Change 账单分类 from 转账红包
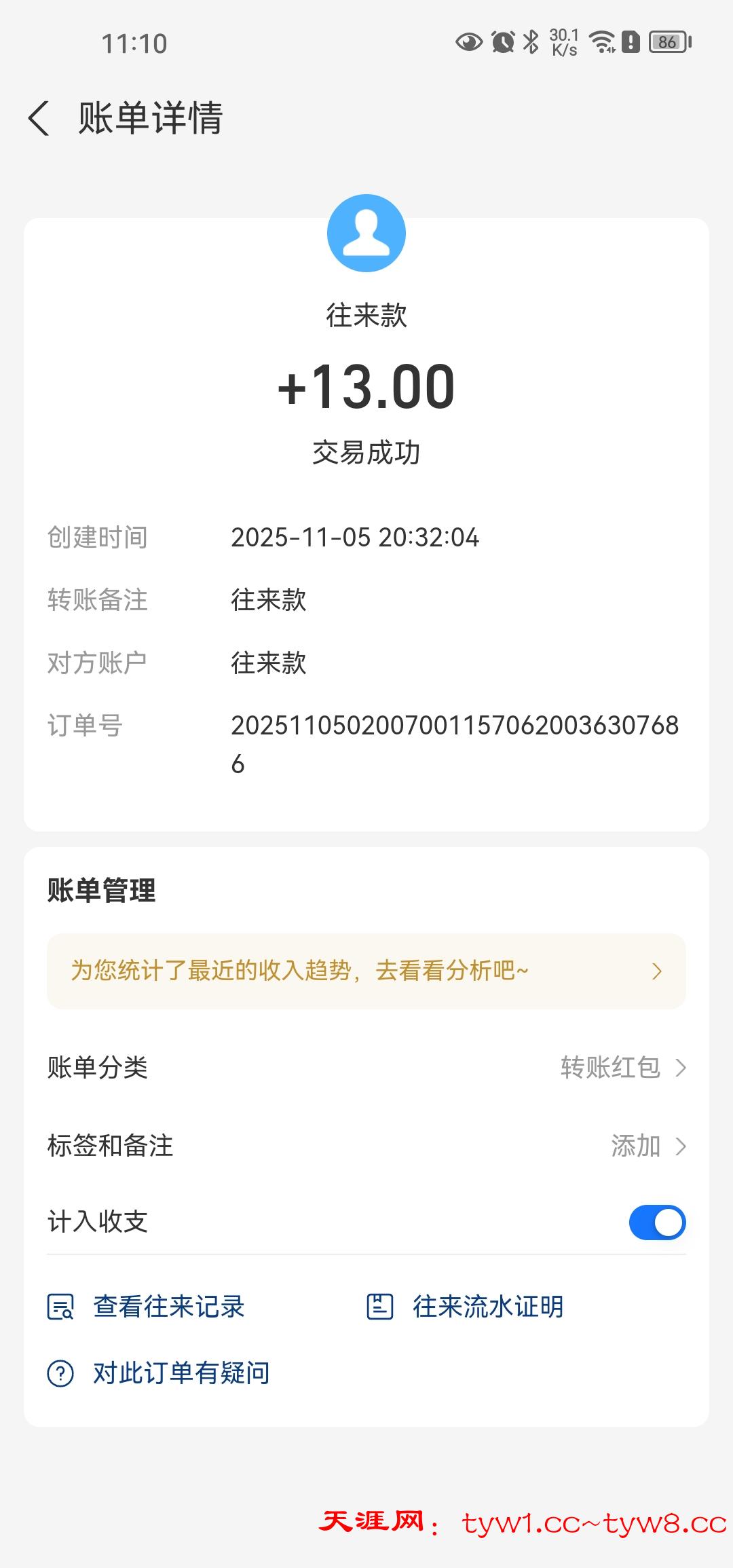This screenshot has height=1568, width=733. (x=623, y=1068)
